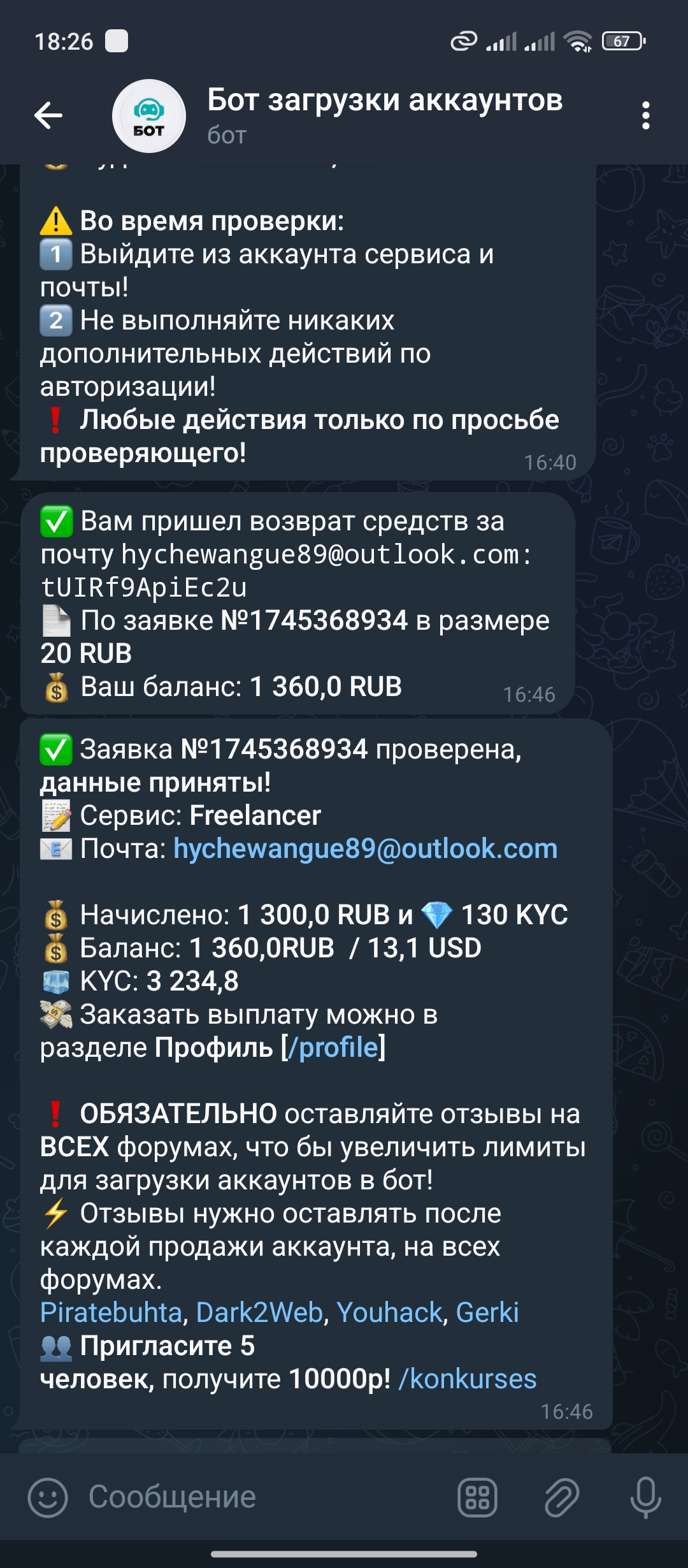Image resolution: width=688 pixels, height=1568 pixels.
Task: Tap the /profile command link
Action: 333,1048
